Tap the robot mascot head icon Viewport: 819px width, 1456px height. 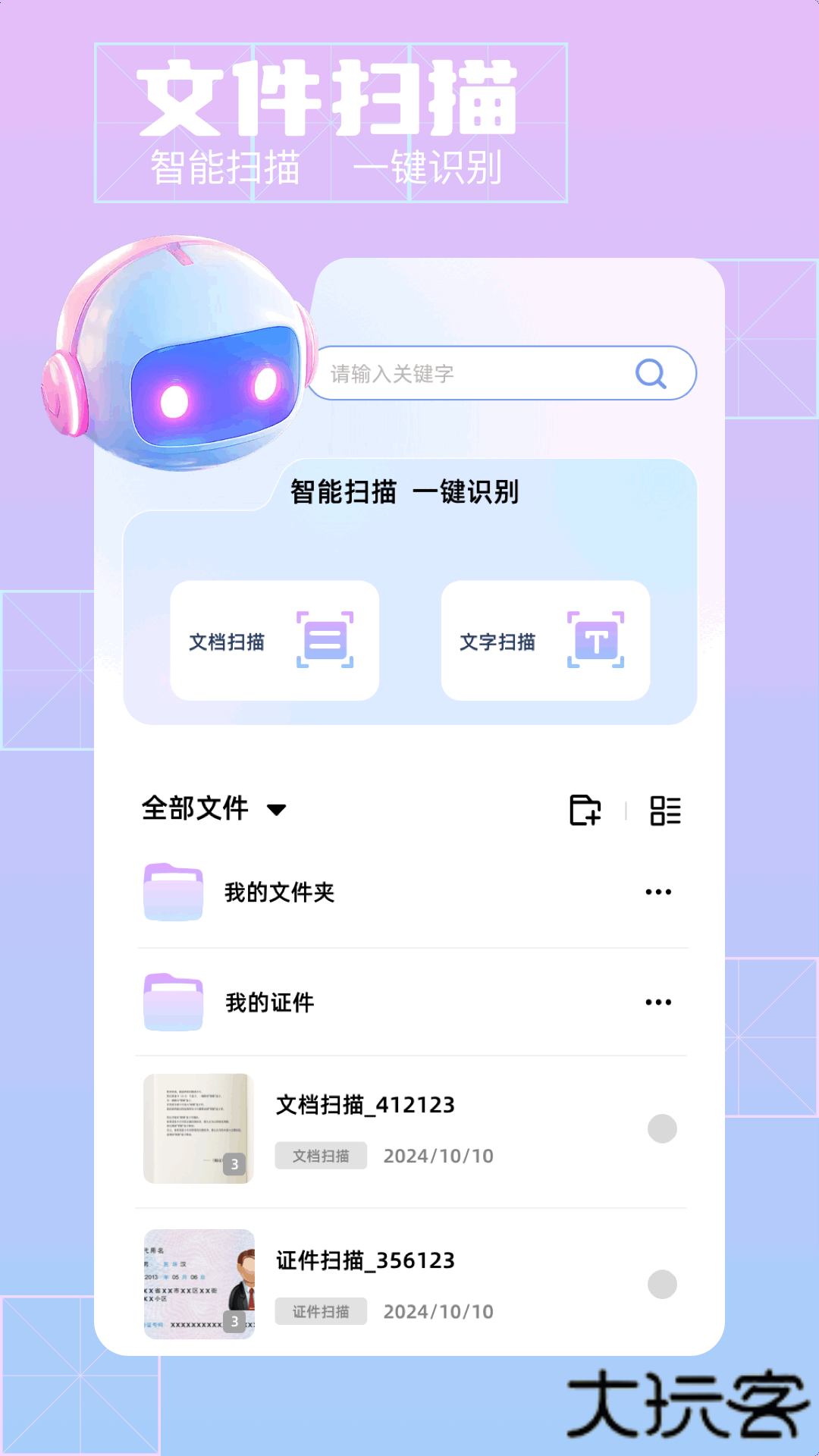click(182, 356)
